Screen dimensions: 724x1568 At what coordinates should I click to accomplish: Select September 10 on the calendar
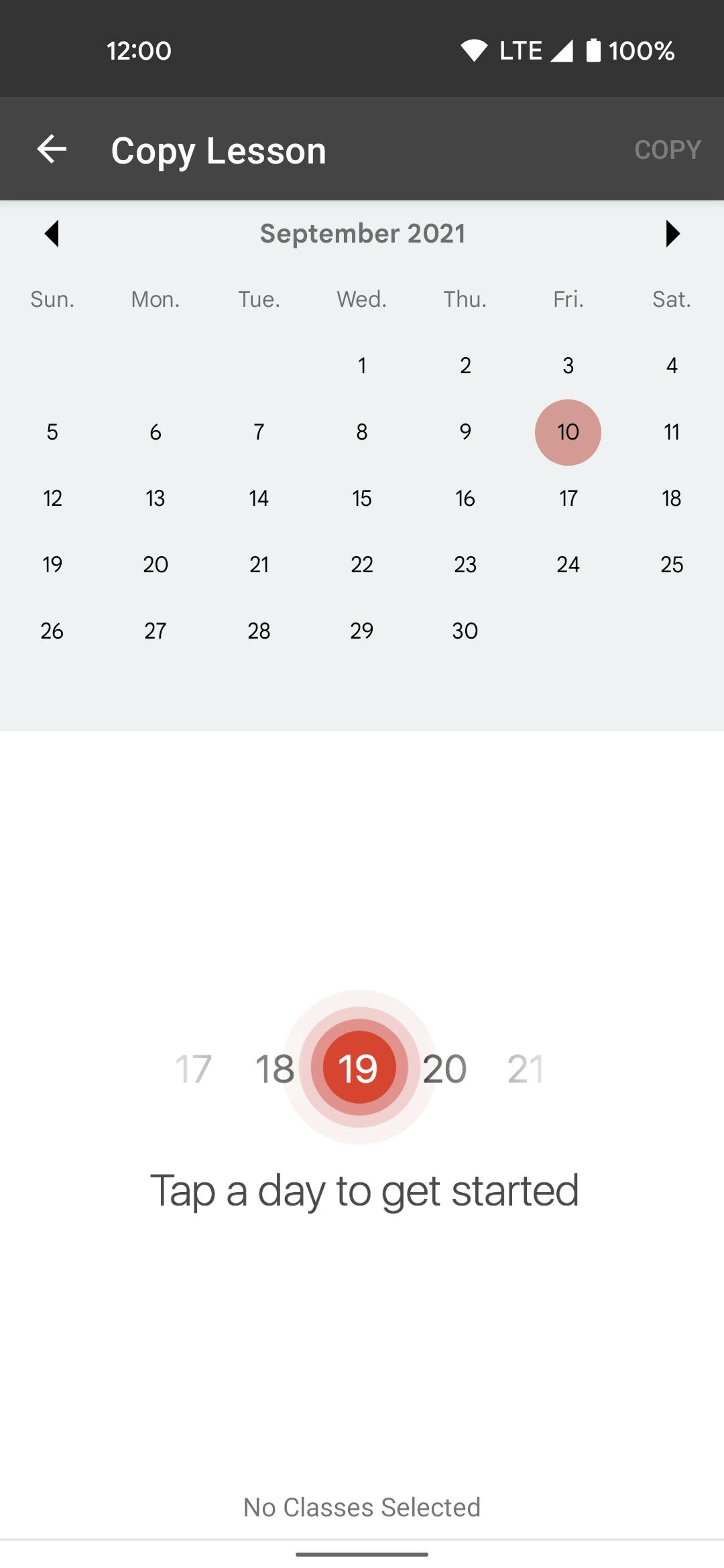(x=568, y=432)
